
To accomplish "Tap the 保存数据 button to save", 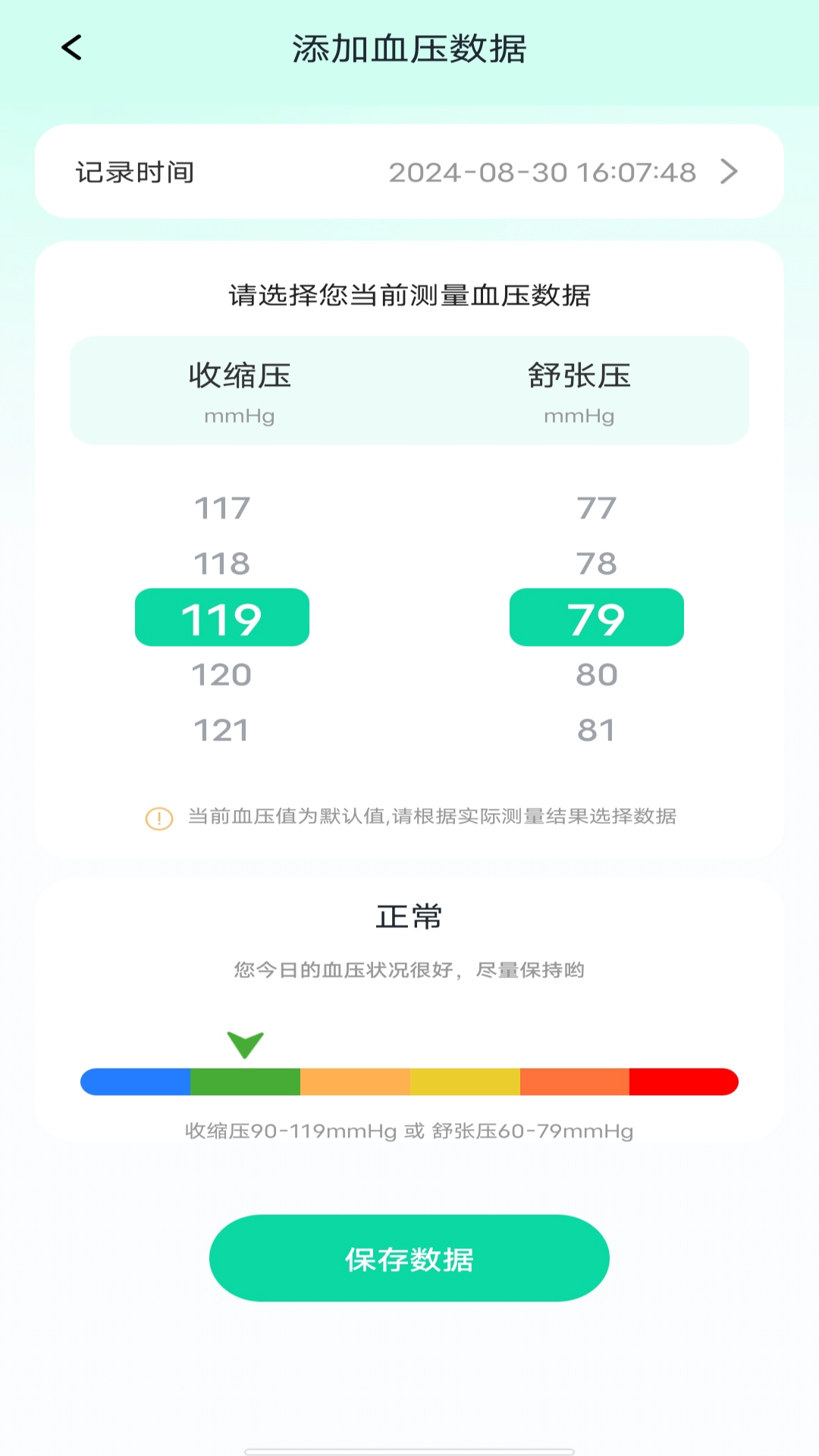I will (409, 1259).
